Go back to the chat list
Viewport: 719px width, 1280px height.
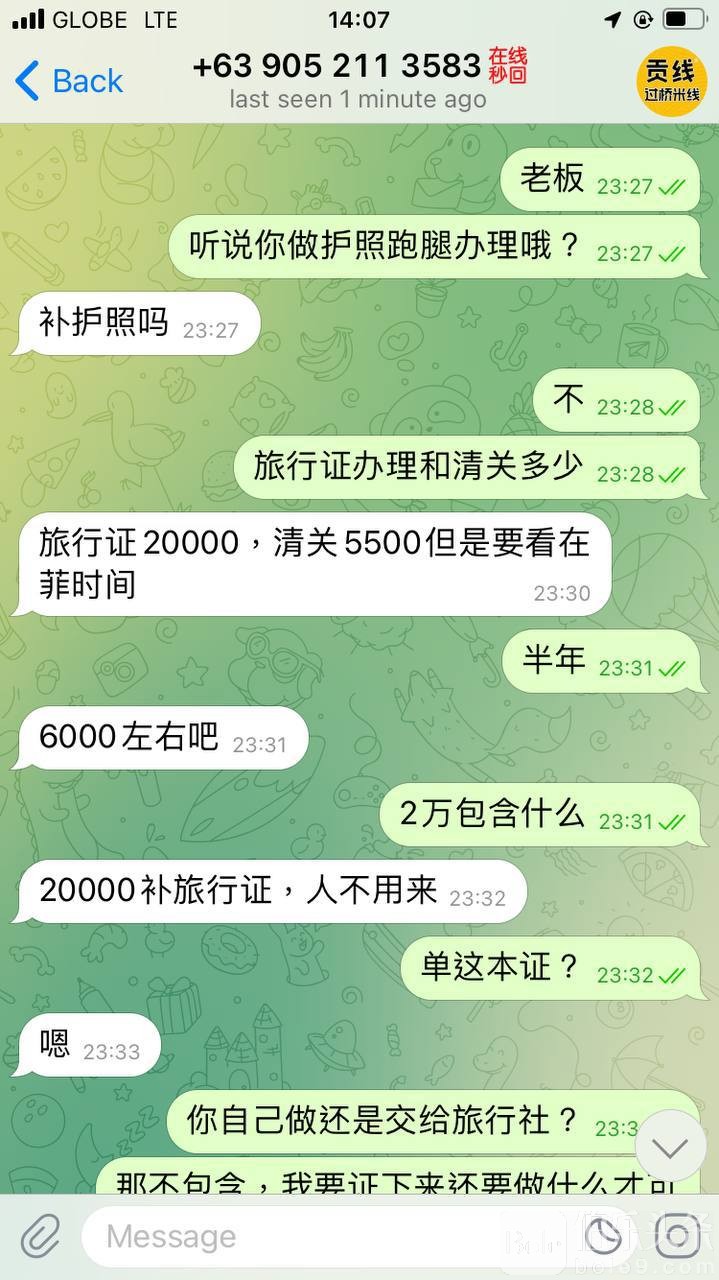point(68,81)
